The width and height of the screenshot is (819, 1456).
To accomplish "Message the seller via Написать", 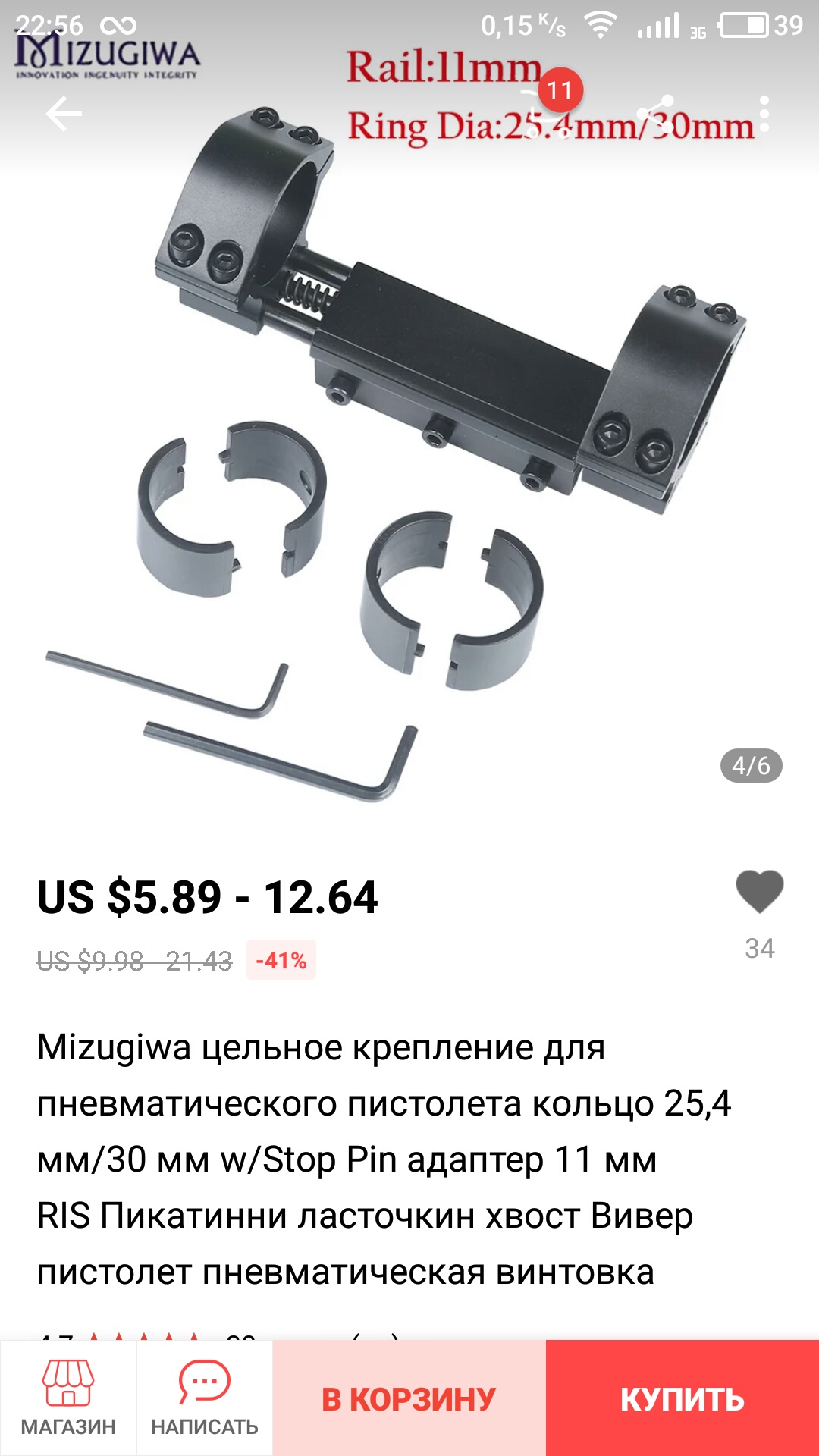I will pos(205,1398).
